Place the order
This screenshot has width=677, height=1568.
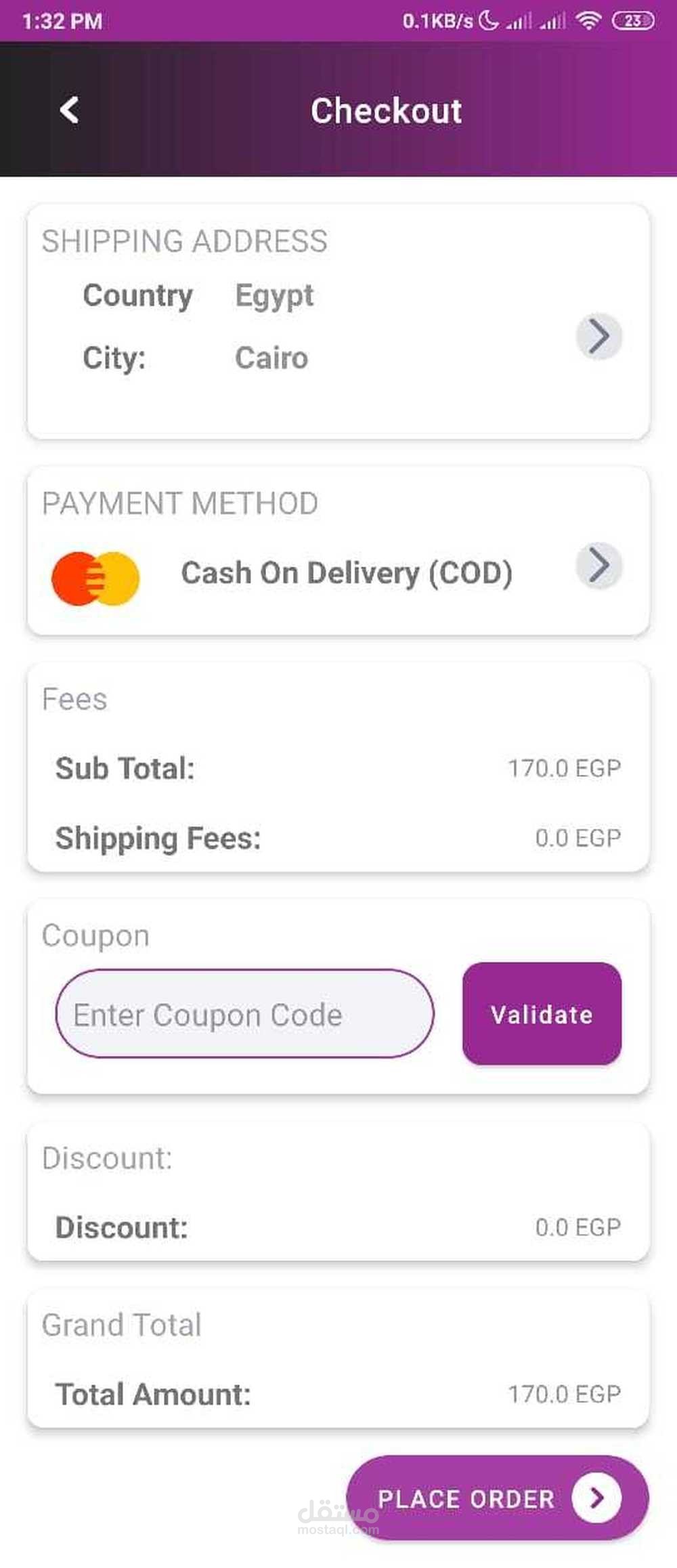point(498,1498)
